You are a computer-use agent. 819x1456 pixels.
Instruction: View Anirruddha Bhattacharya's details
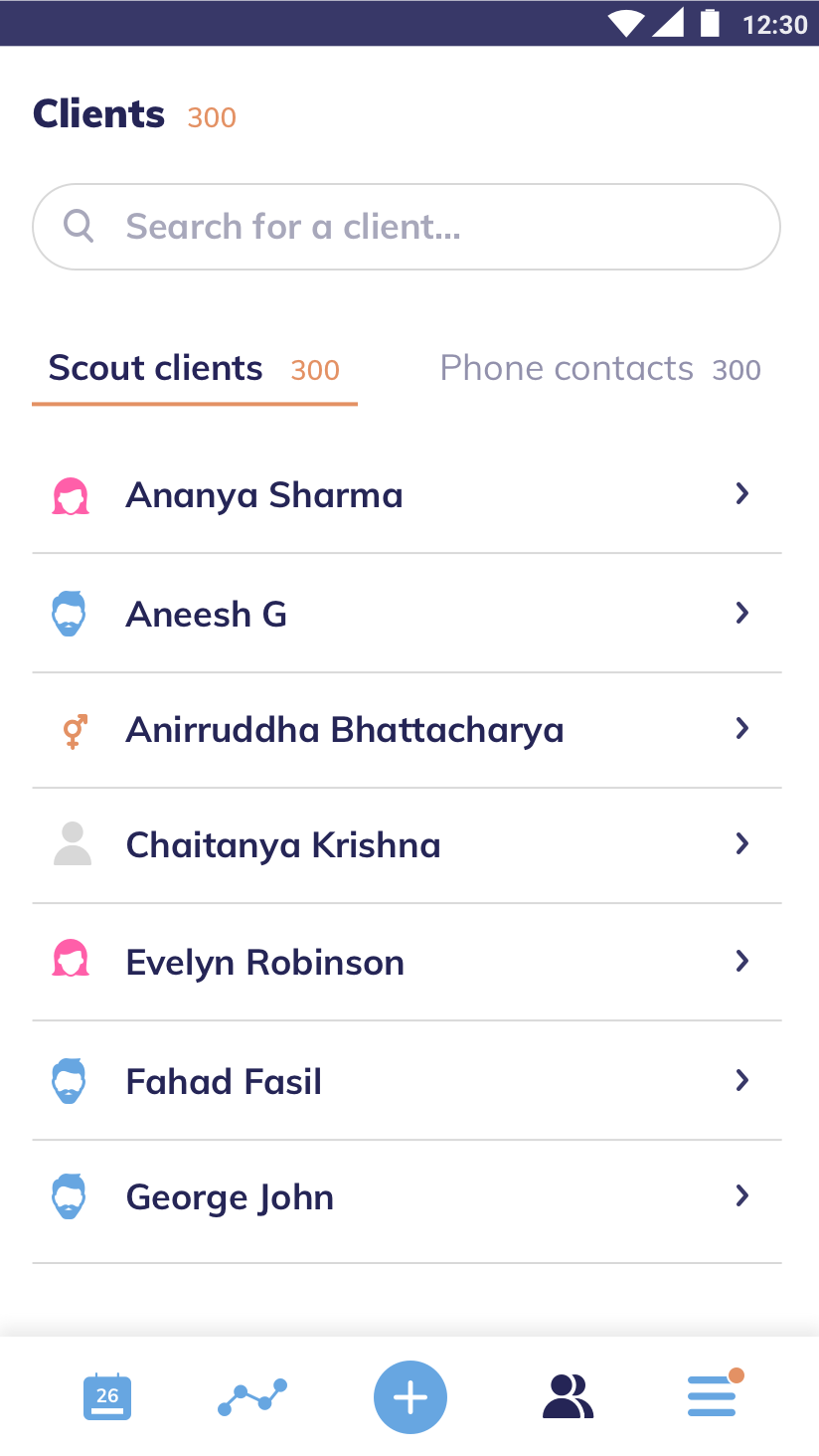[x=407, y=730]
